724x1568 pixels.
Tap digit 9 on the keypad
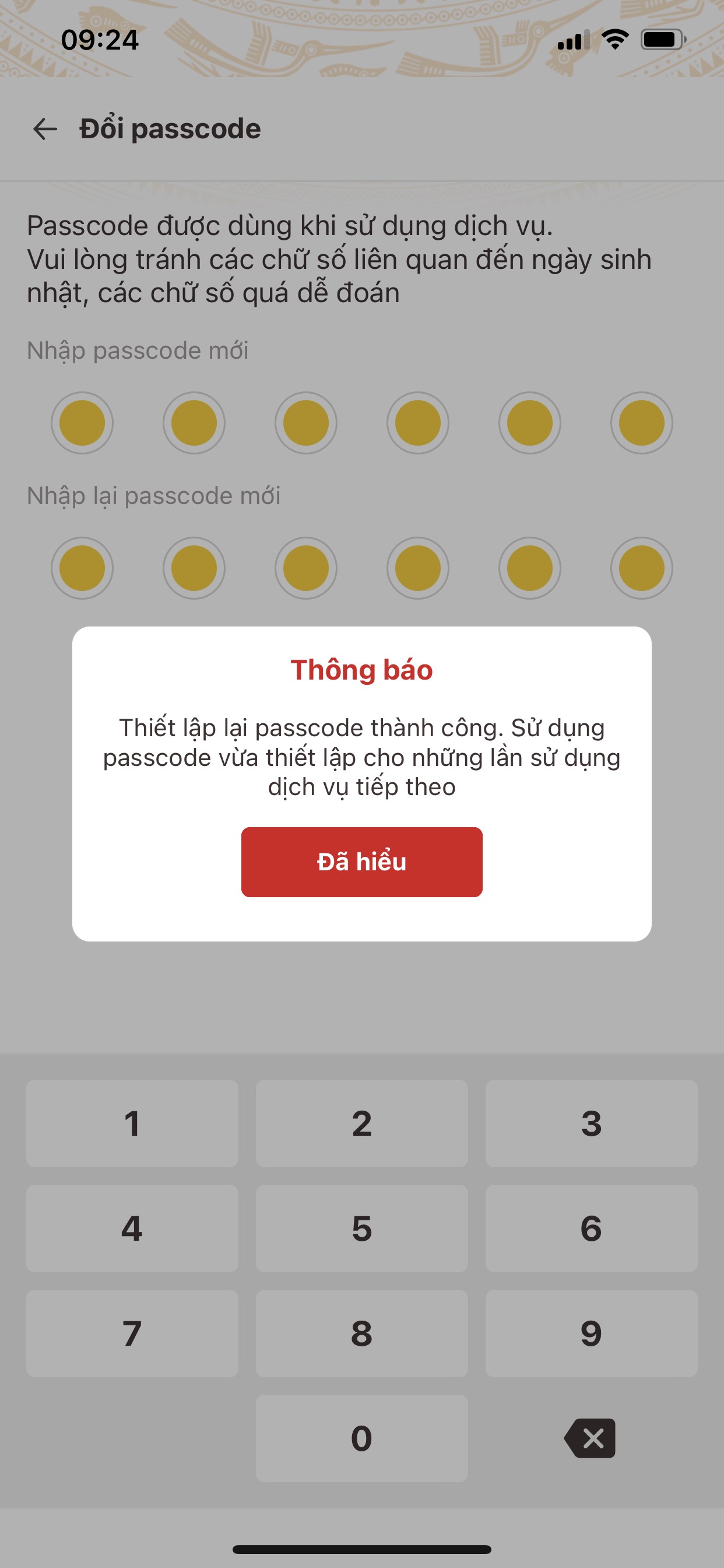(591, 1333)
